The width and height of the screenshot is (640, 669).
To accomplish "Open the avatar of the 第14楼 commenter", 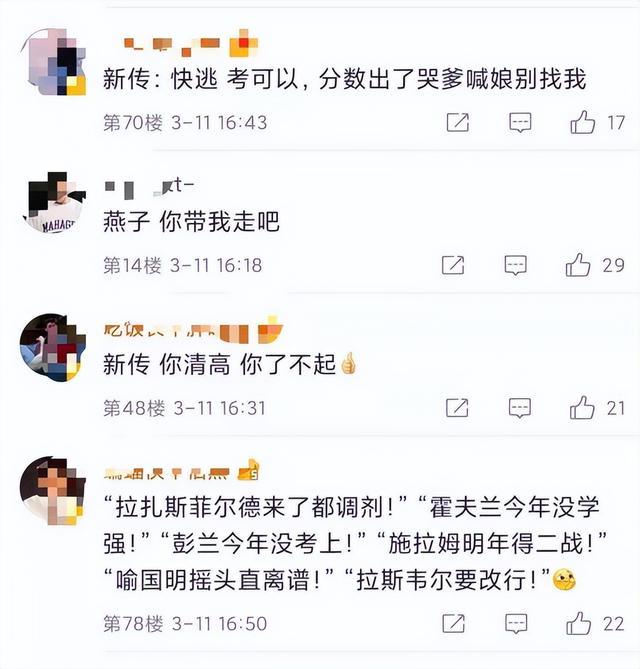I will (52, 202).
